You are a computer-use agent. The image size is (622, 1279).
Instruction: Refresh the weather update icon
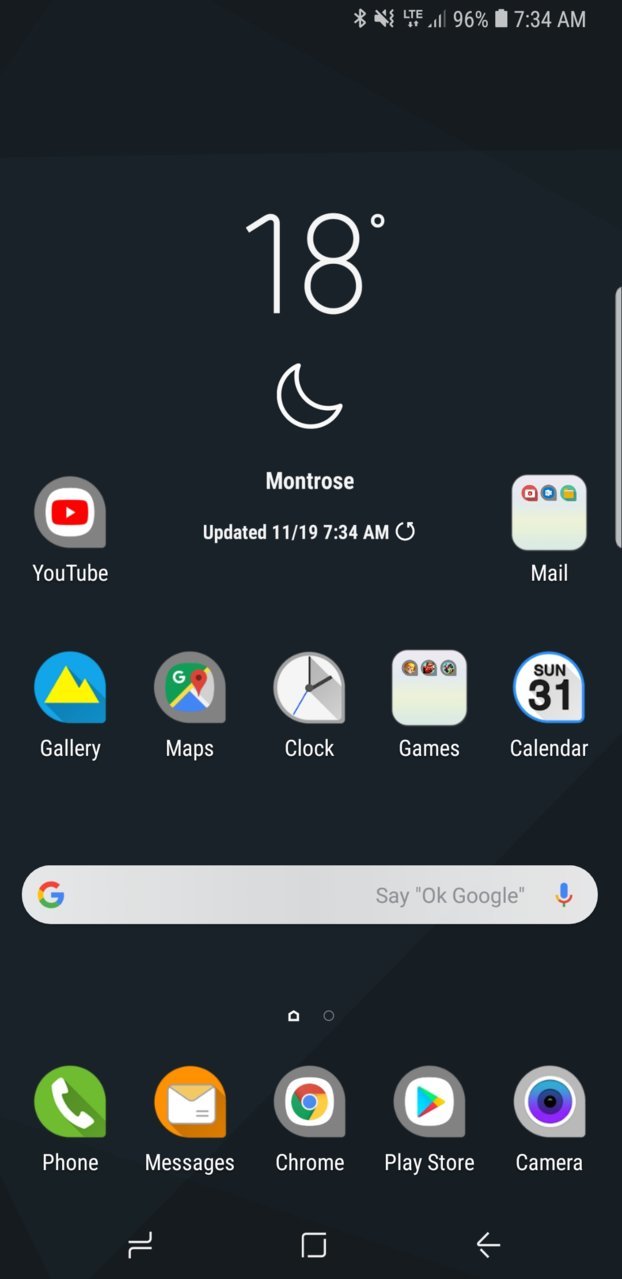(405, 531)
